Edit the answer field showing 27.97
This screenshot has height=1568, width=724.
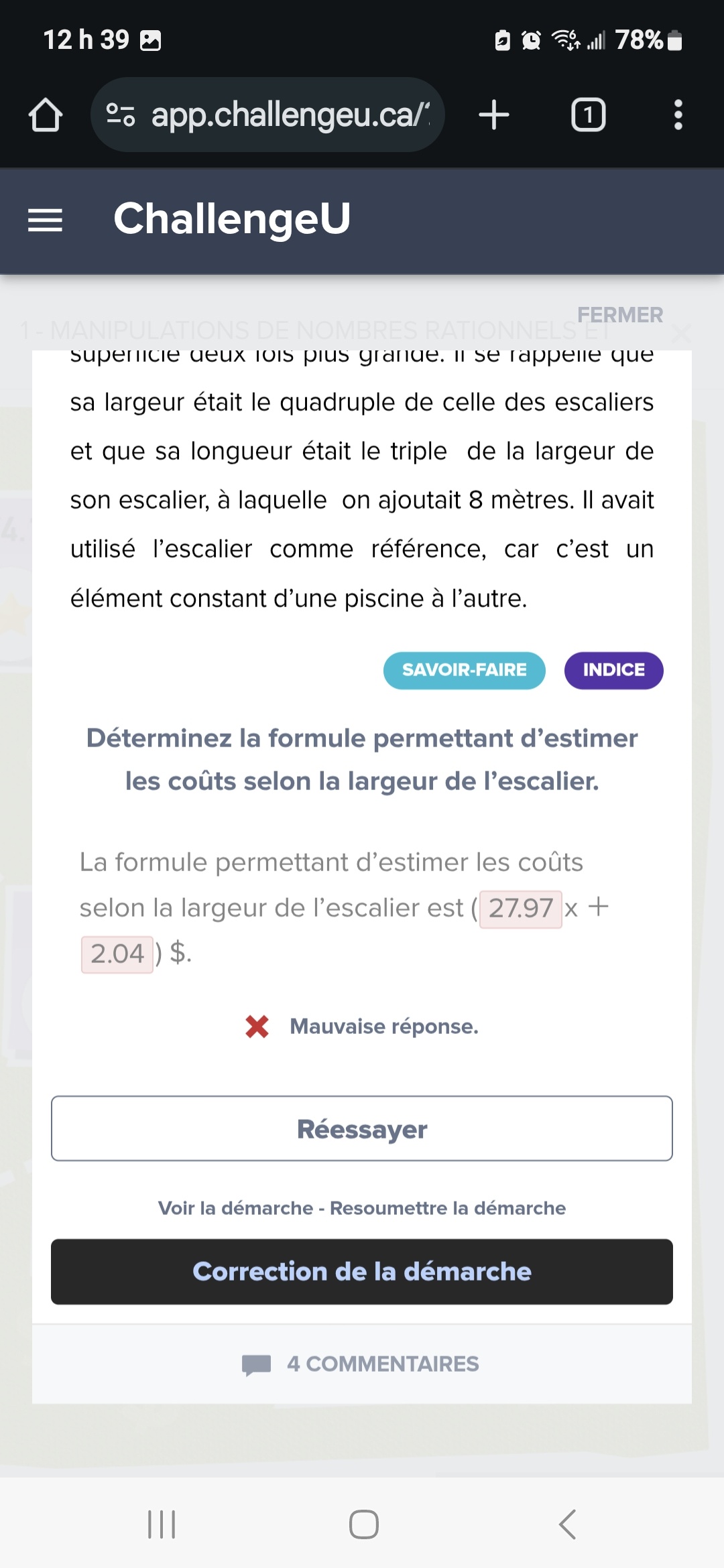click(521, 909)
